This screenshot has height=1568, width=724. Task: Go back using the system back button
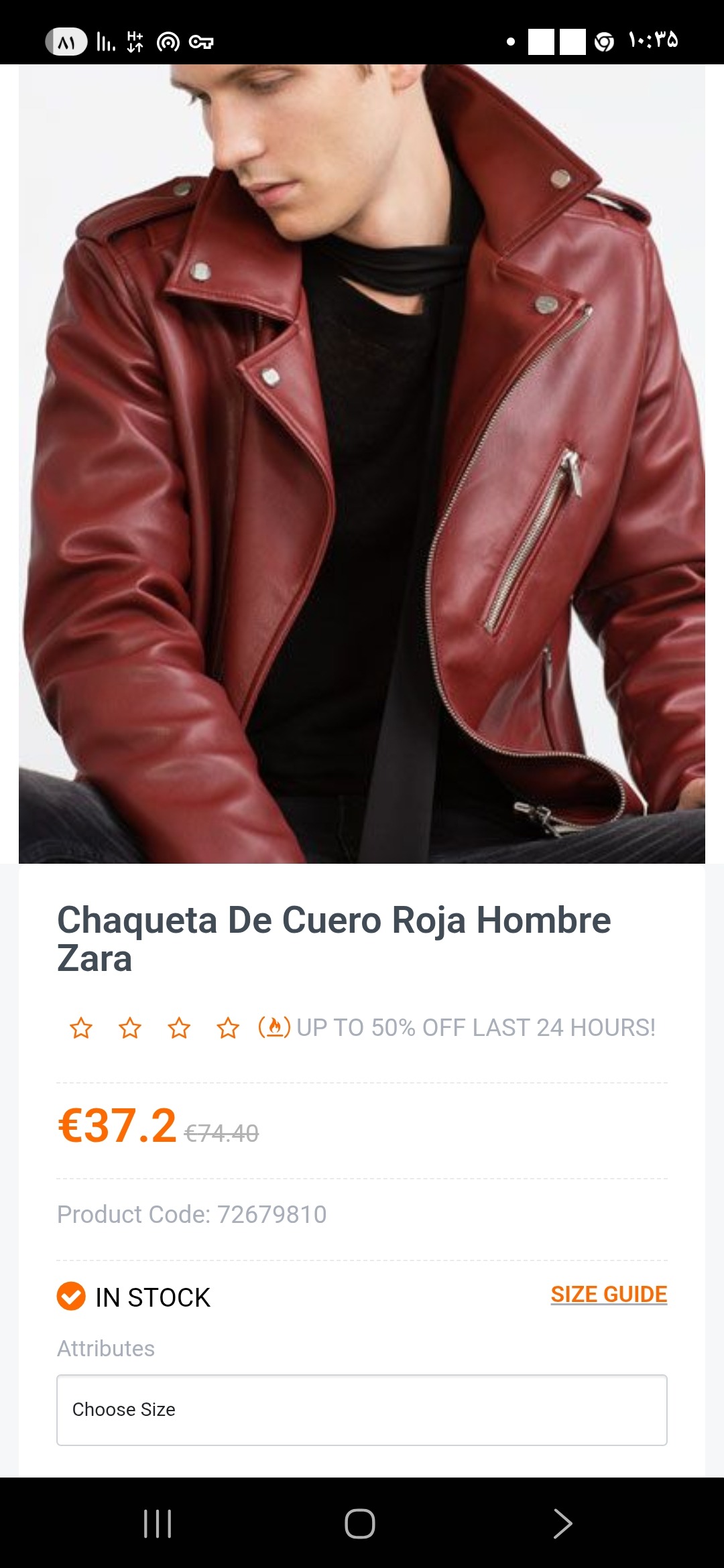tap(562, 1523)
